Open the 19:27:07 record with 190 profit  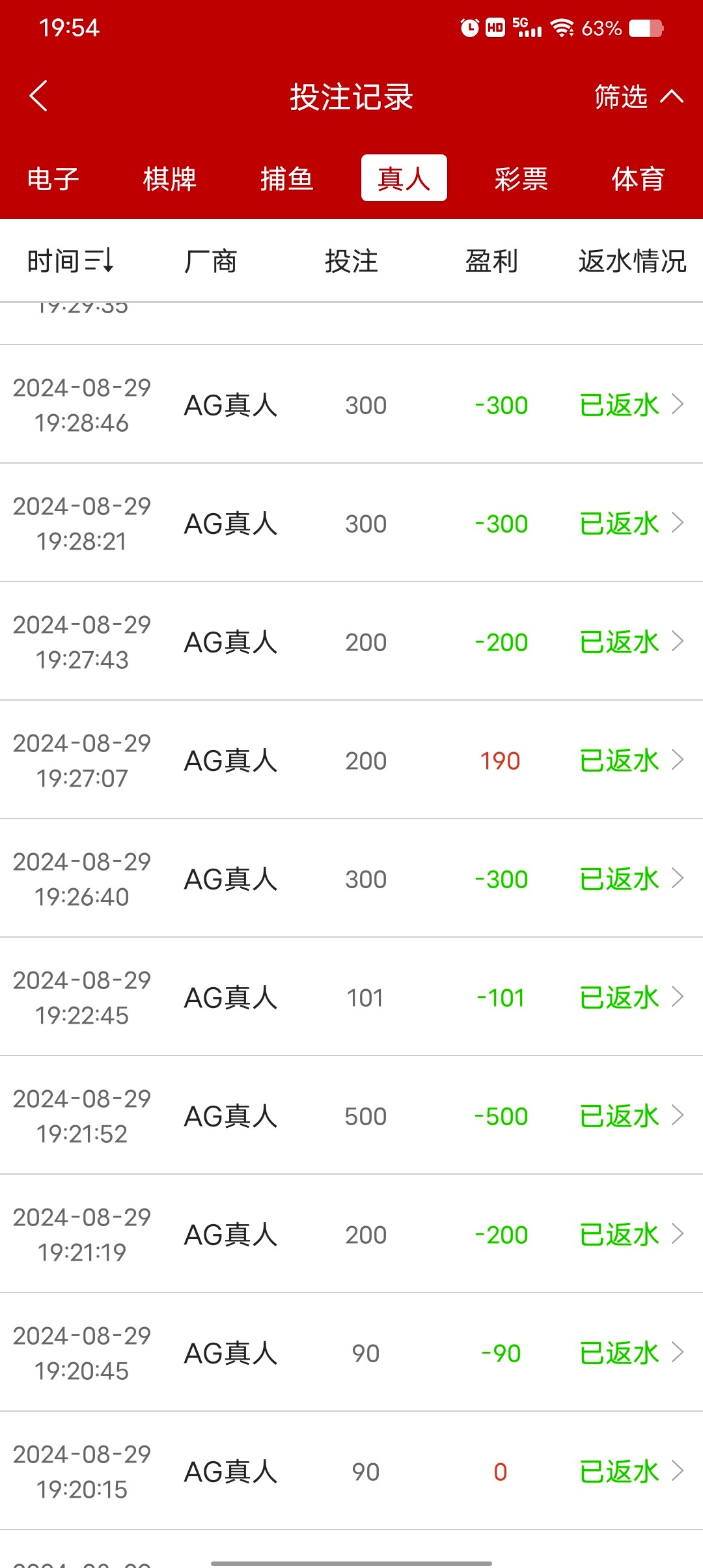tap(351, 761)
